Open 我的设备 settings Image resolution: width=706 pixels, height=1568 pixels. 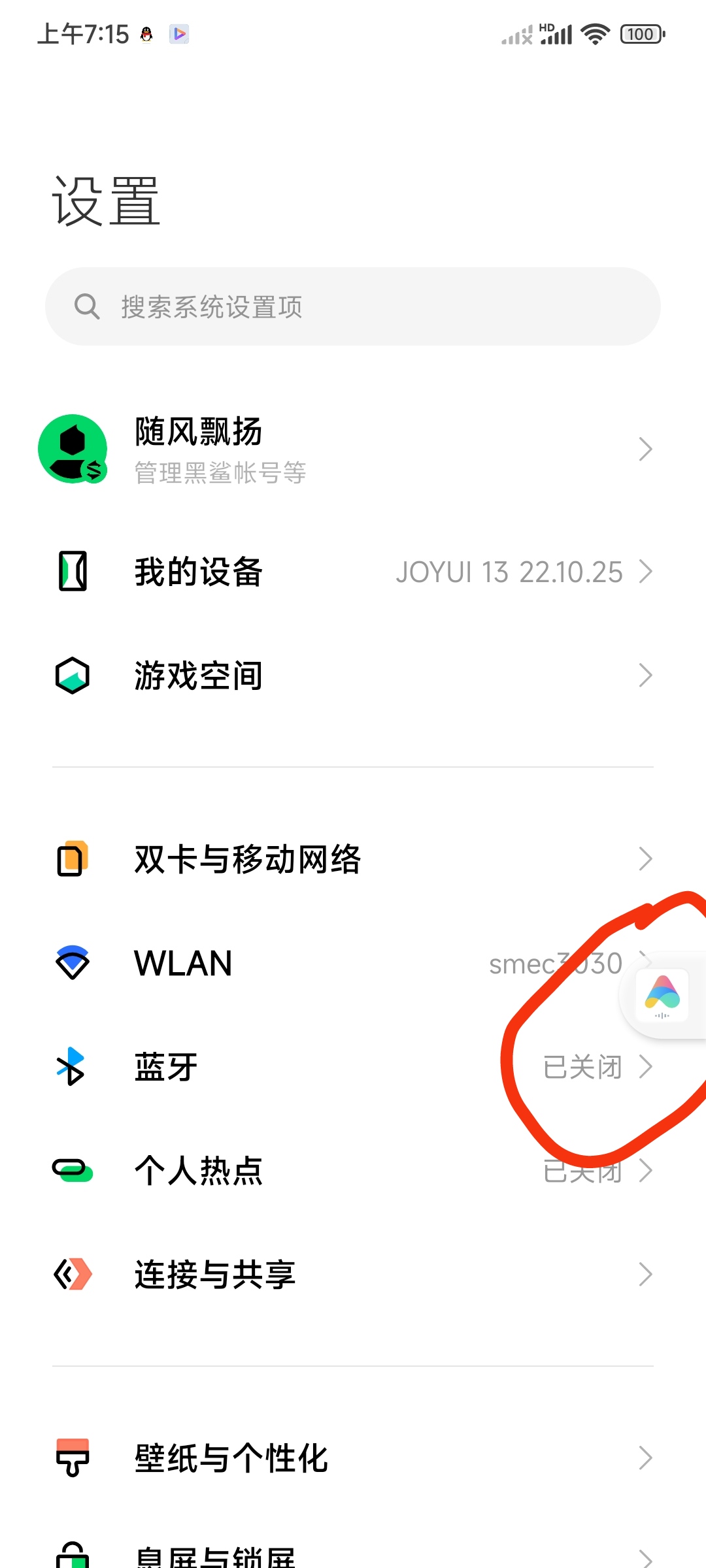tap(353, 572)
